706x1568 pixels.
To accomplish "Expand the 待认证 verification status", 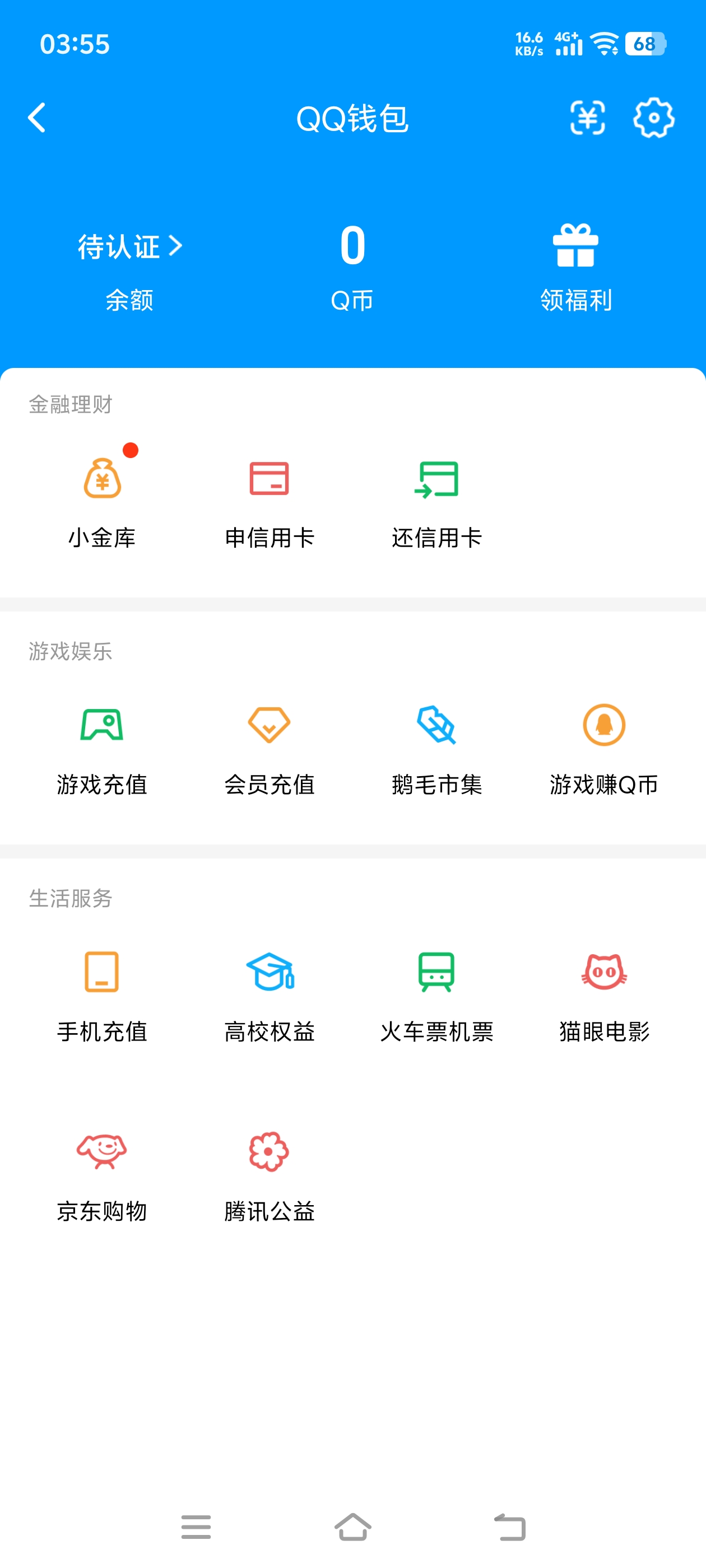I will [129, 246].
